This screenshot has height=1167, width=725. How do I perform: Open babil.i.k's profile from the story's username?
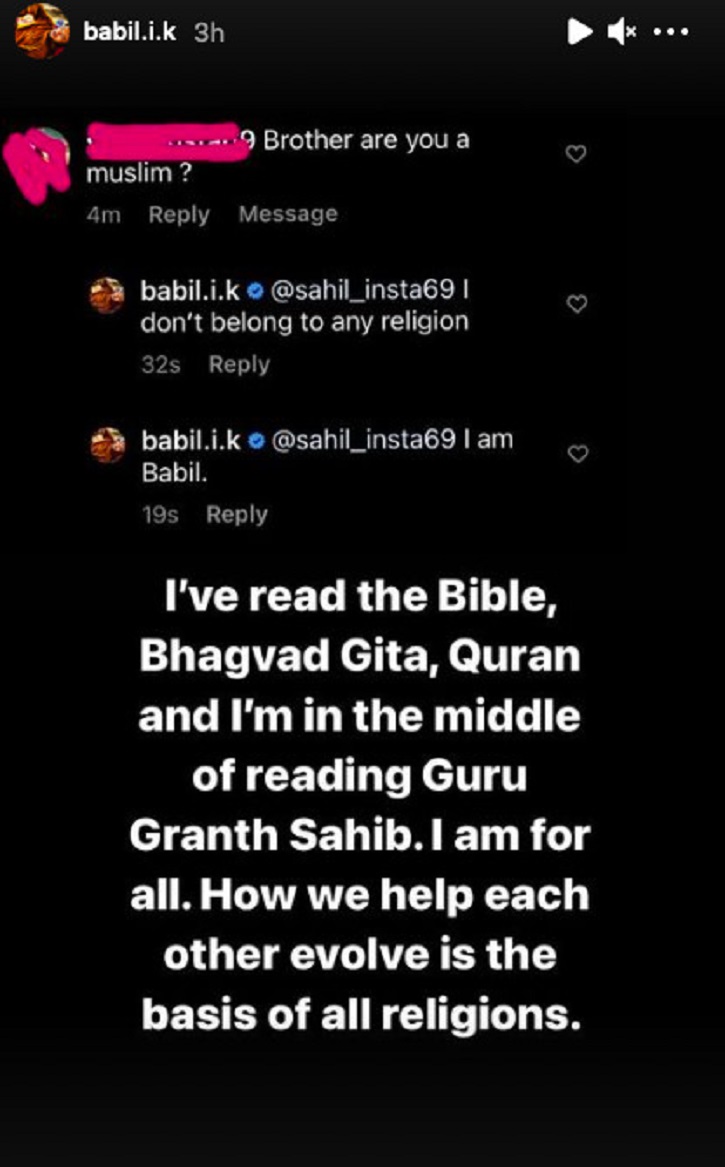[130, 32]
